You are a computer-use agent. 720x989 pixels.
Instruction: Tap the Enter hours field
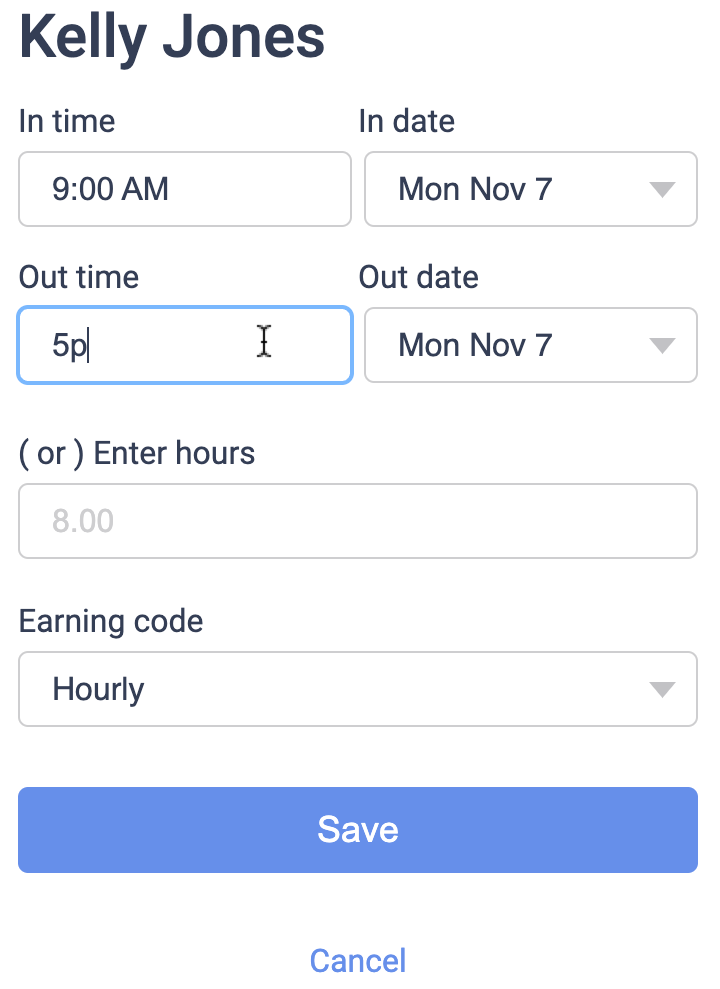click(357, 521)
